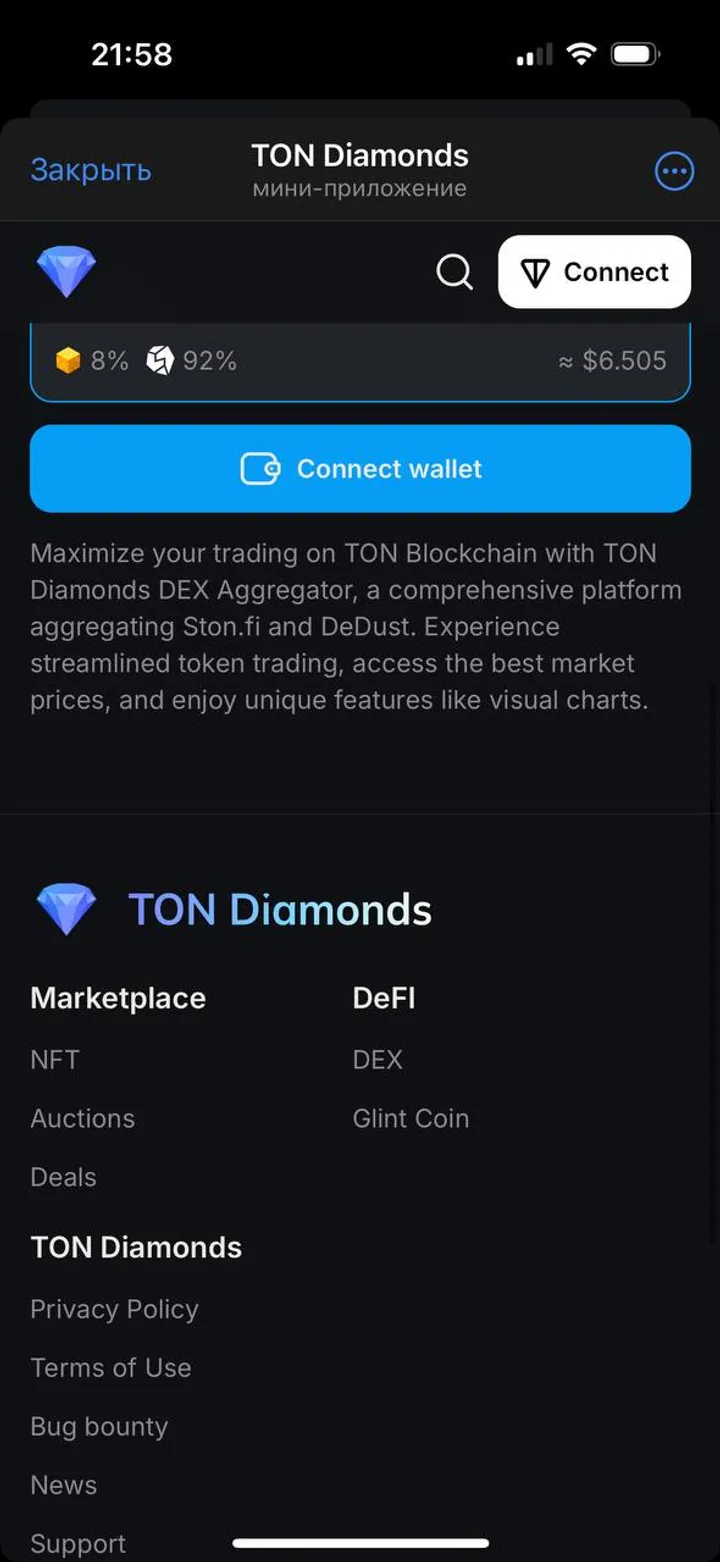
Task: Open the Glint Coin link
Action: 411,1118
